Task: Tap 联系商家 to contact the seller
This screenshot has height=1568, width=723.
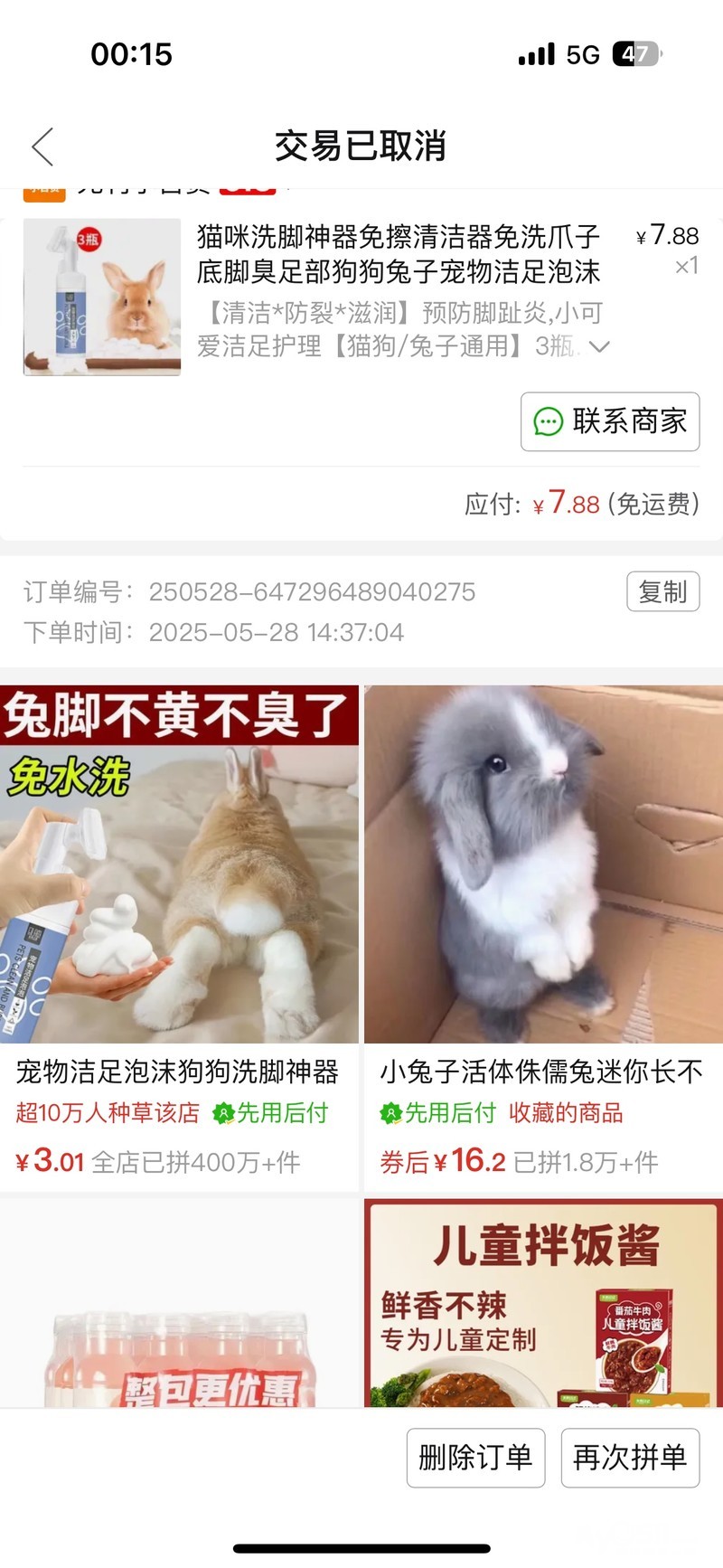Action: tap(610, 421)
